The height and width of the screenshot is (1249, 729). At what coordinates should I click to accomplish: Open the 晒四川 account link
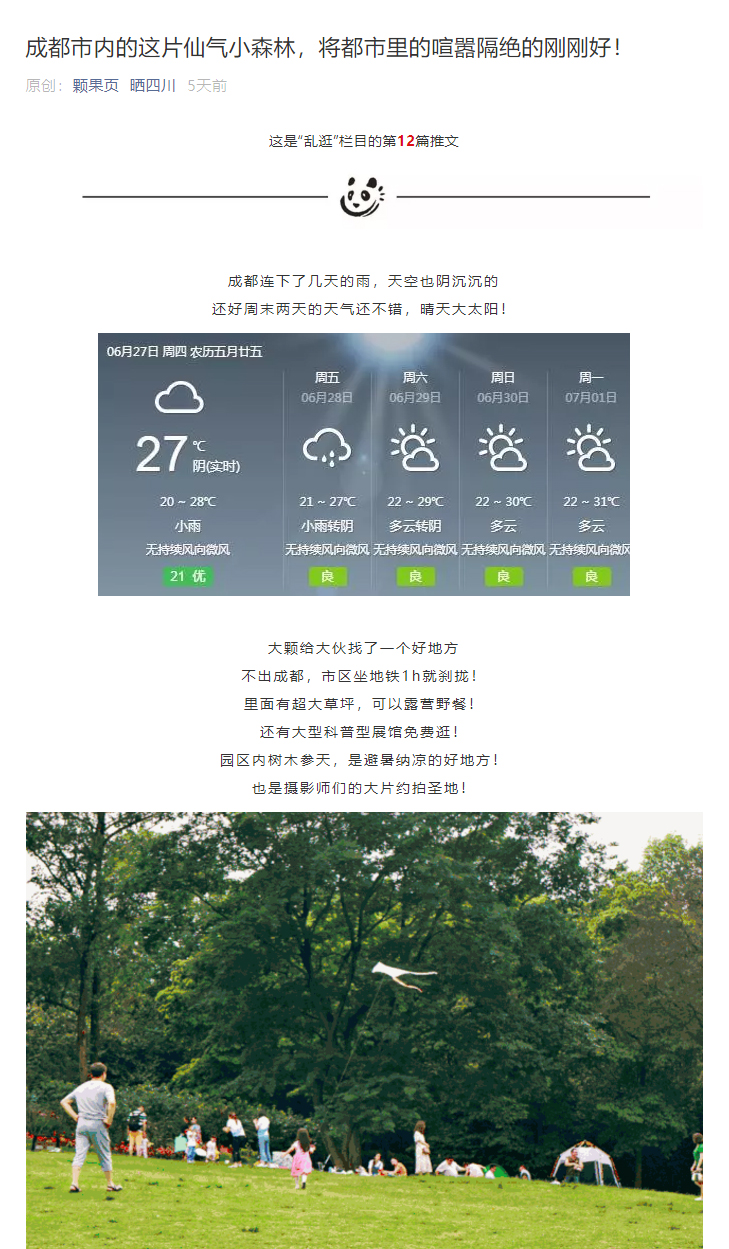pyautogui.click(x=153, y=86)
